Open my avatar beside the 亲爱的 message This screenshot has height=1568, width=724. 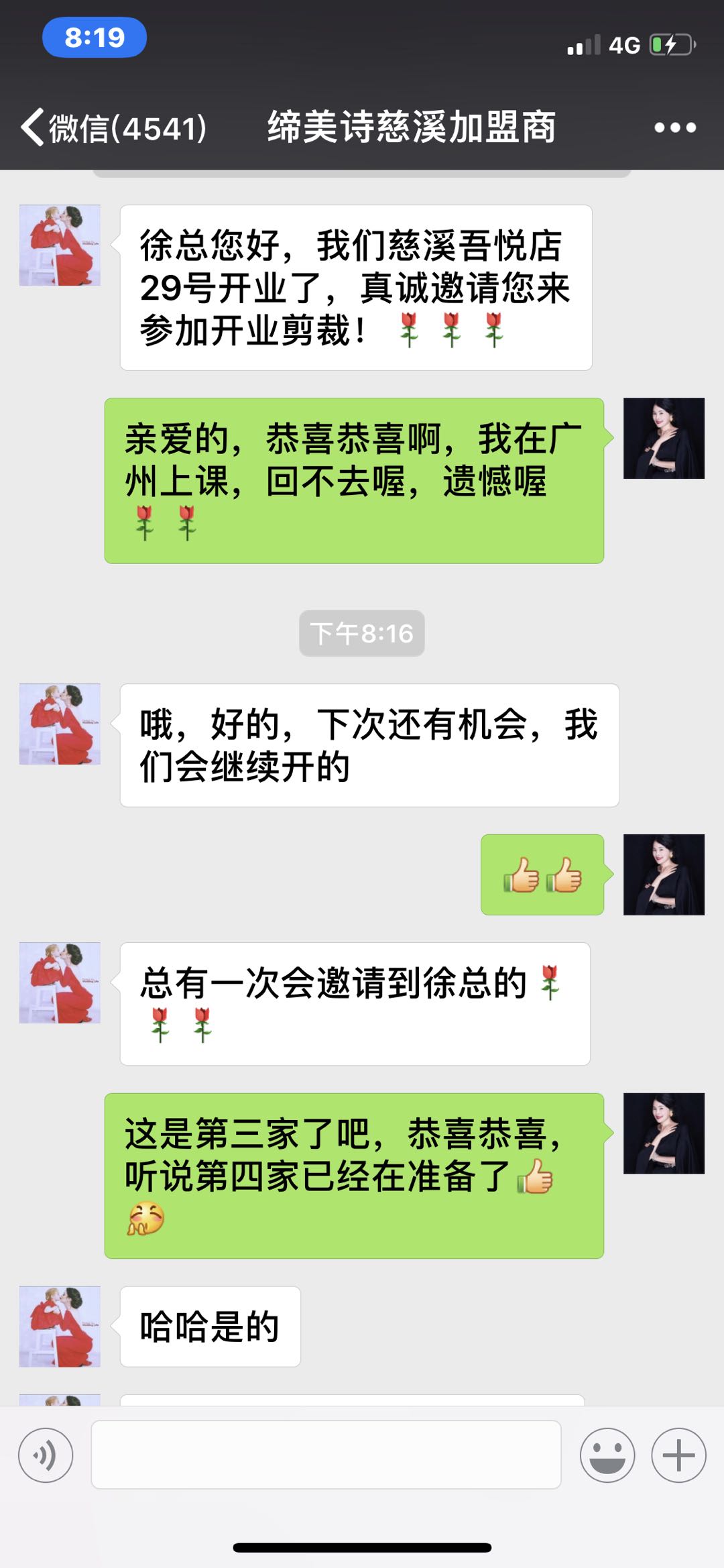[664, 439]
